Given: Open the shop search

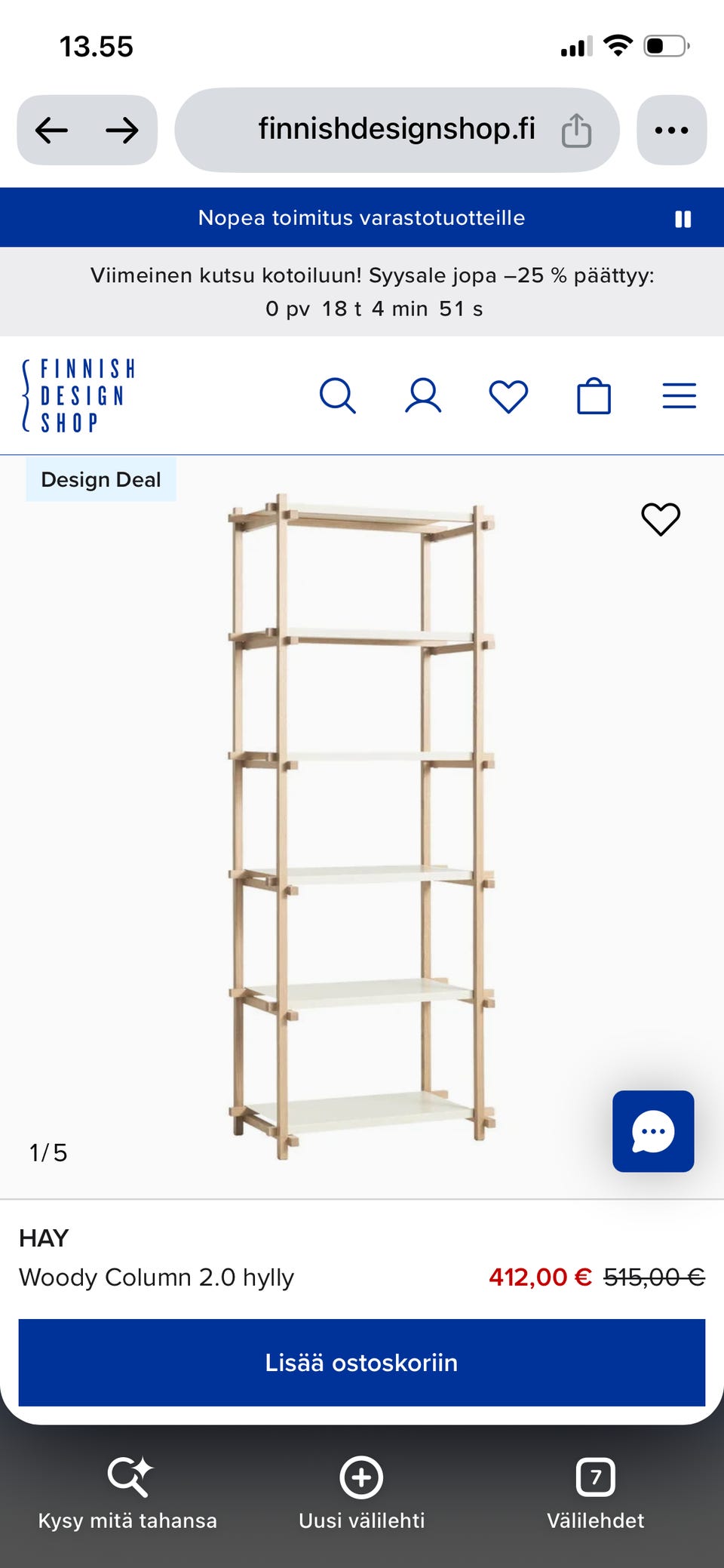Looking at the screenshot, I should coord(337,395).
